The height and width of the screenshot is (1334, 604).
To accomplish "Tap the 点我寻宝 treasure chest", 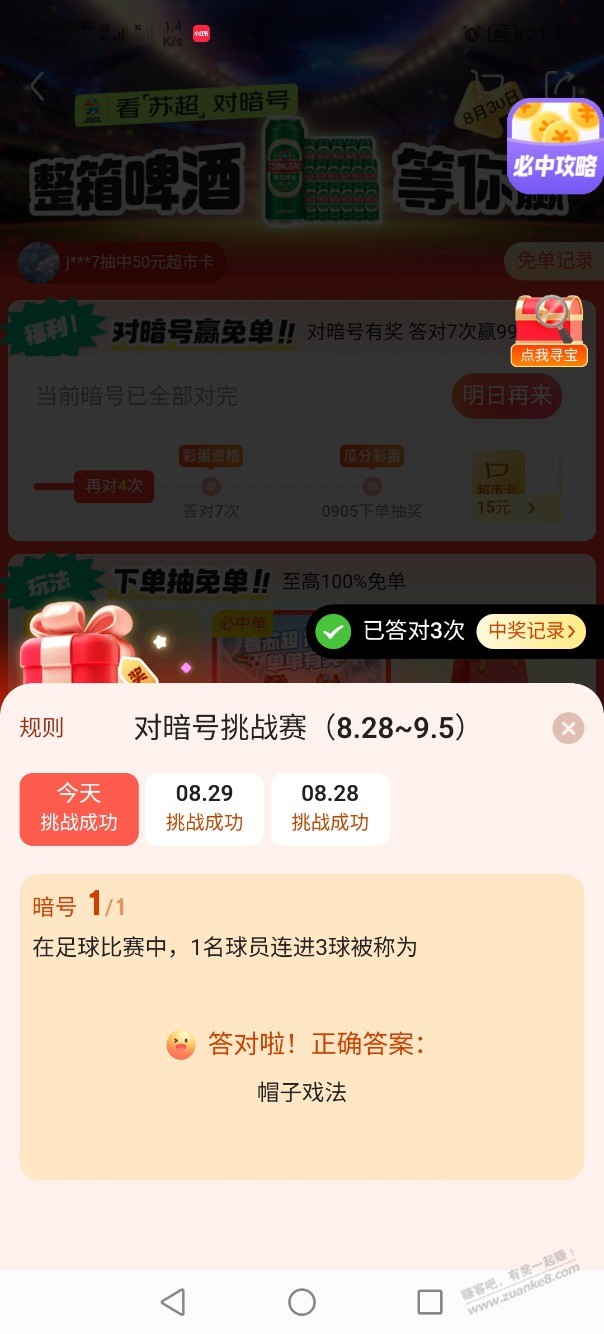I will [x=549, y=330].
